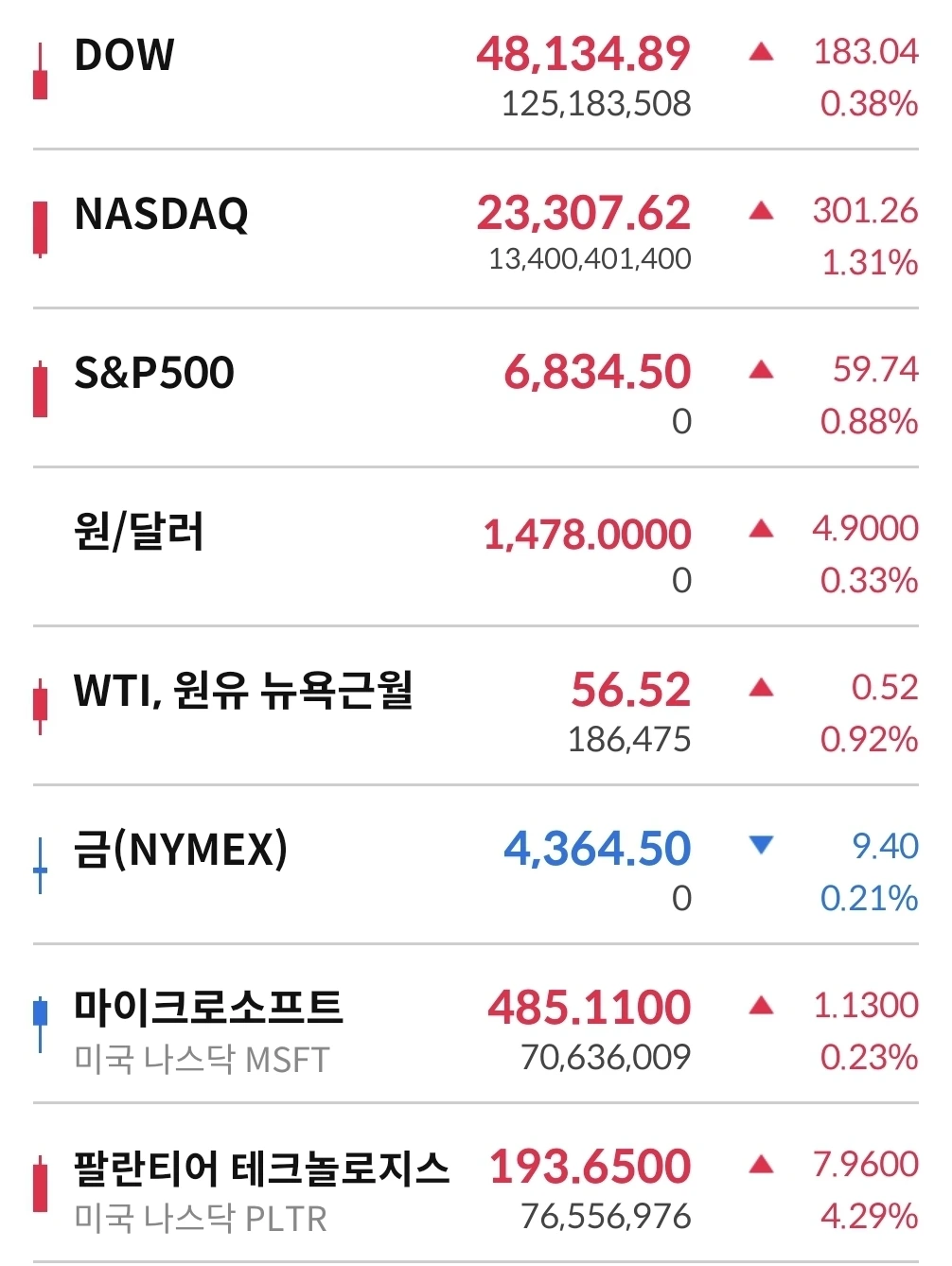The image size is (952, 1266).
Task: Select the S&P500 row
Action: (x=154, y=373)
